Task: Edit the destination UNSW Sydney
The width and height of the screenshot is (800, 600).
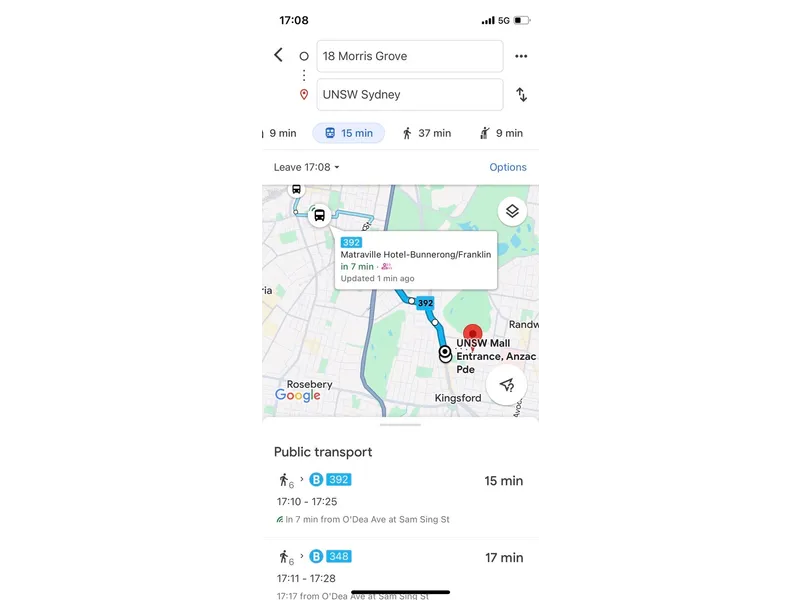Action: pos(409,95)
